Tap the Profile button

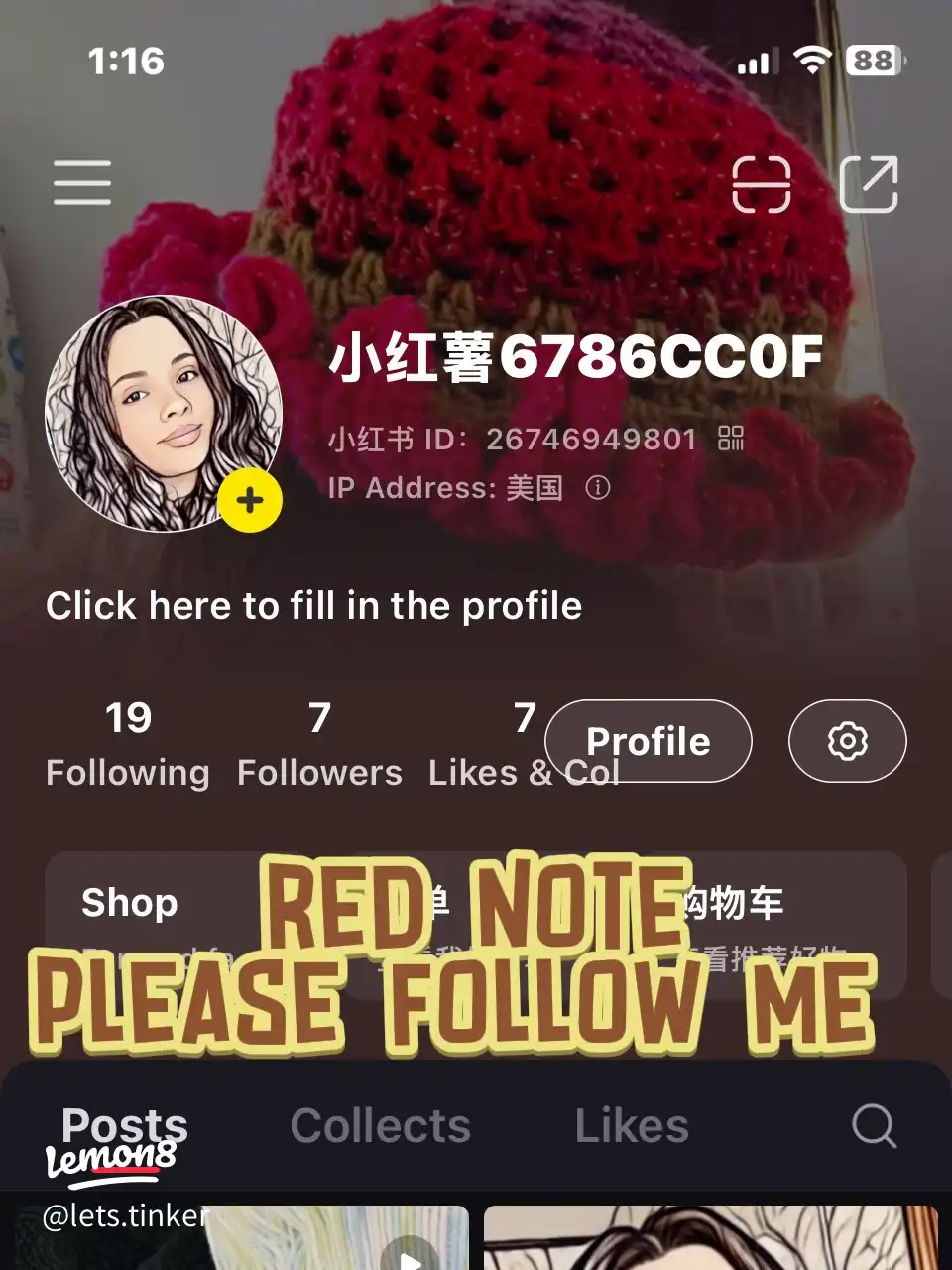[x=647, y=741]
